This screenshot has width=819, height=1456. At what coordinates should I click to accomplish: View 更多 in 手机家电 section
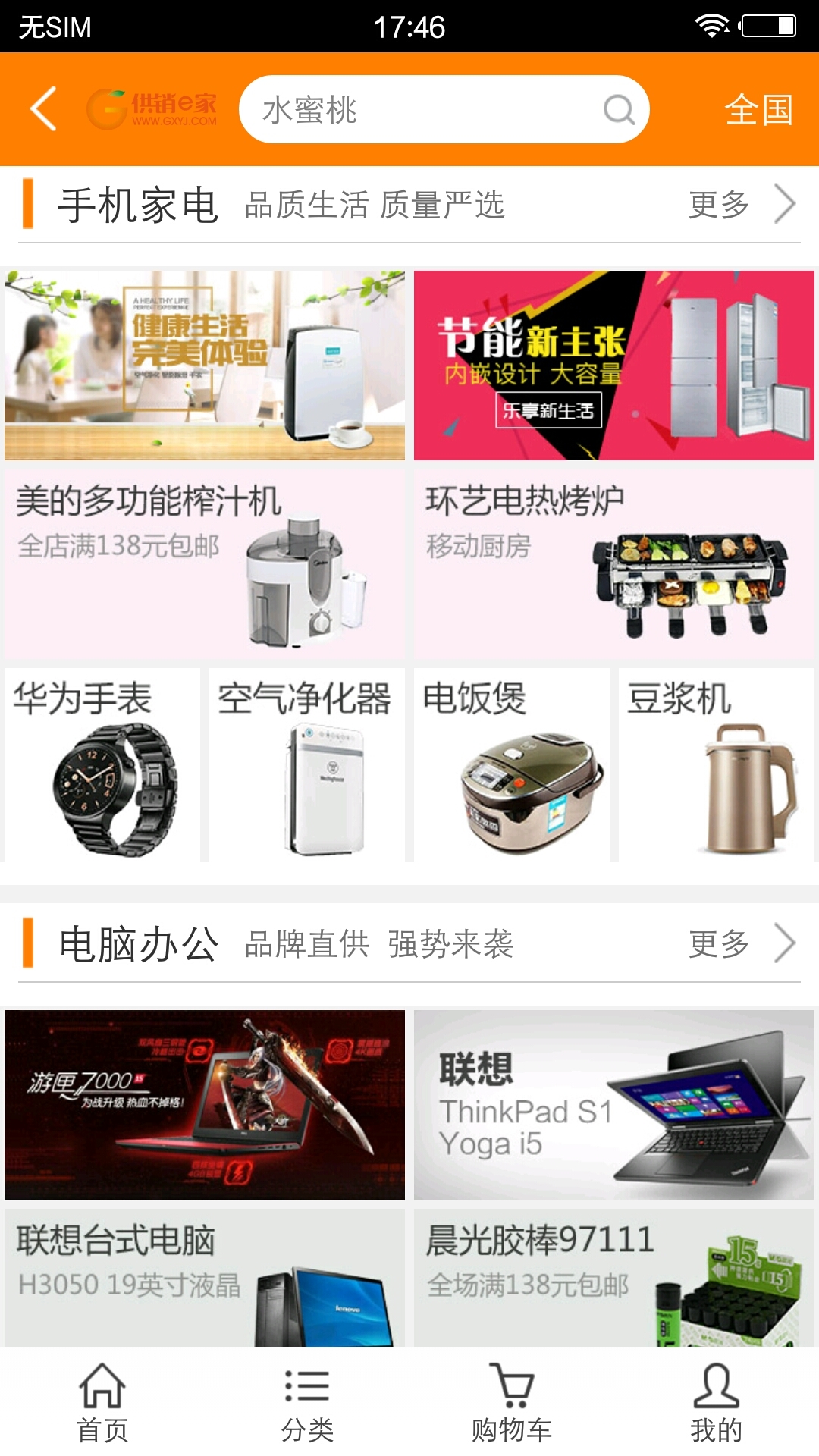pyautogui.click(x=741, y=204)
